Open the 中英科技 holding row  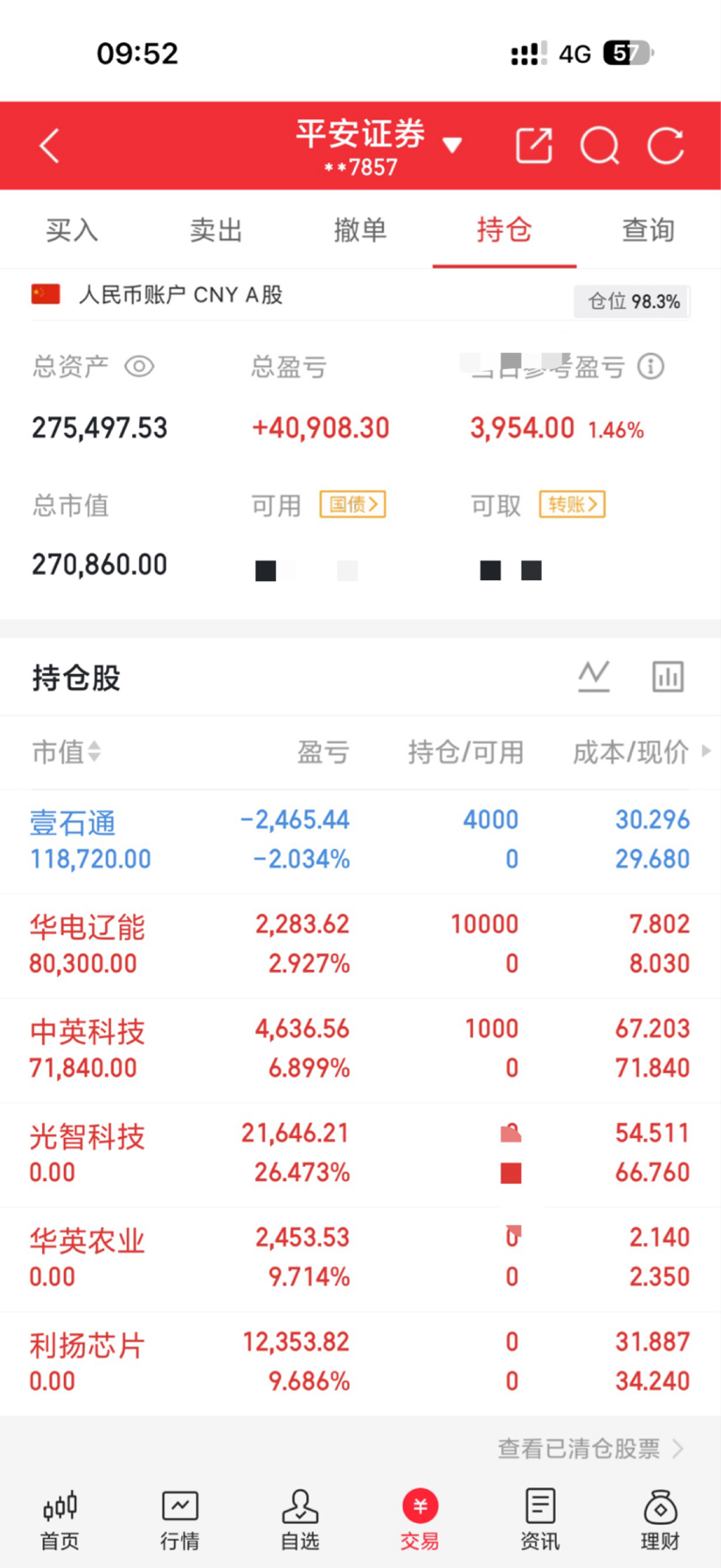[x=360, y=1050]
